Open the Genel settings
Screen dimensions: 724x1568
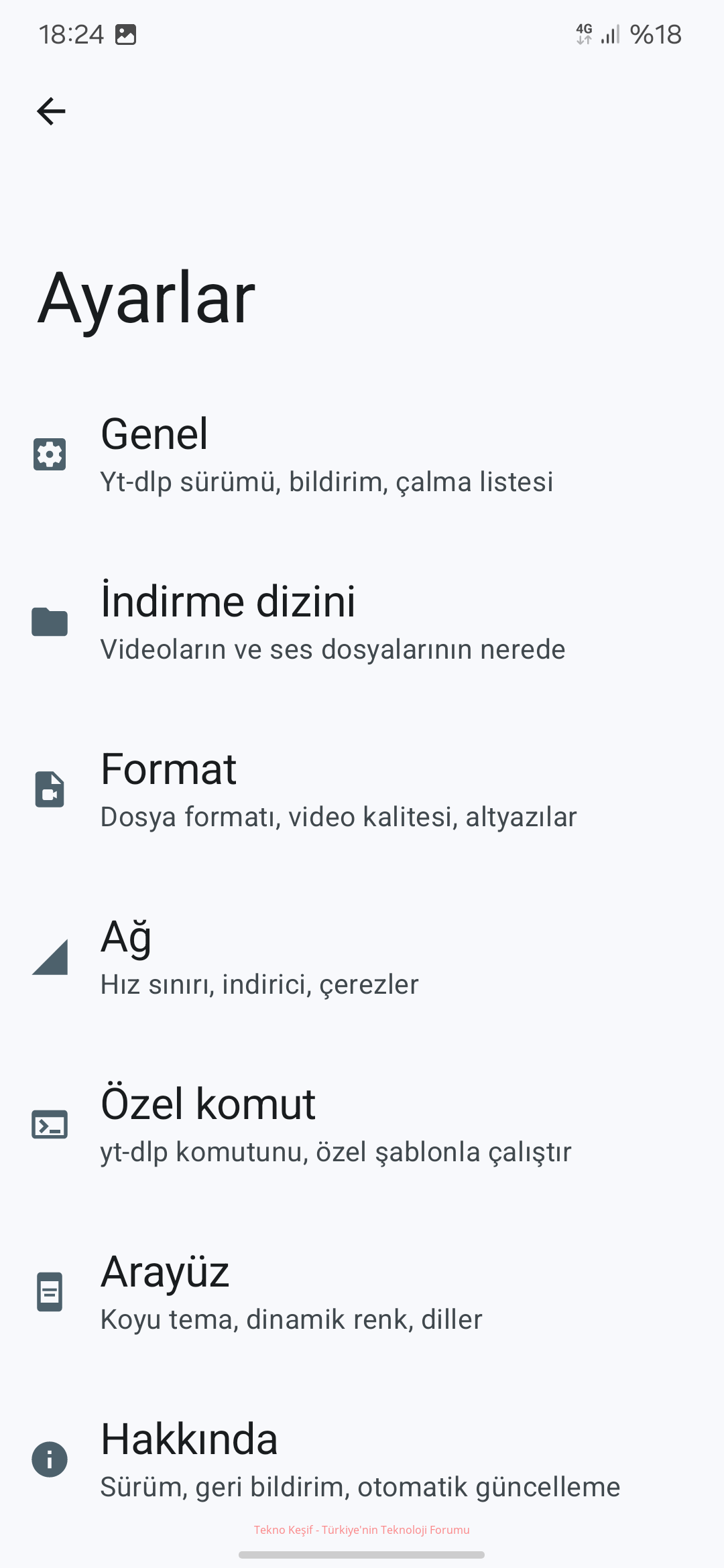click(362, 454)
